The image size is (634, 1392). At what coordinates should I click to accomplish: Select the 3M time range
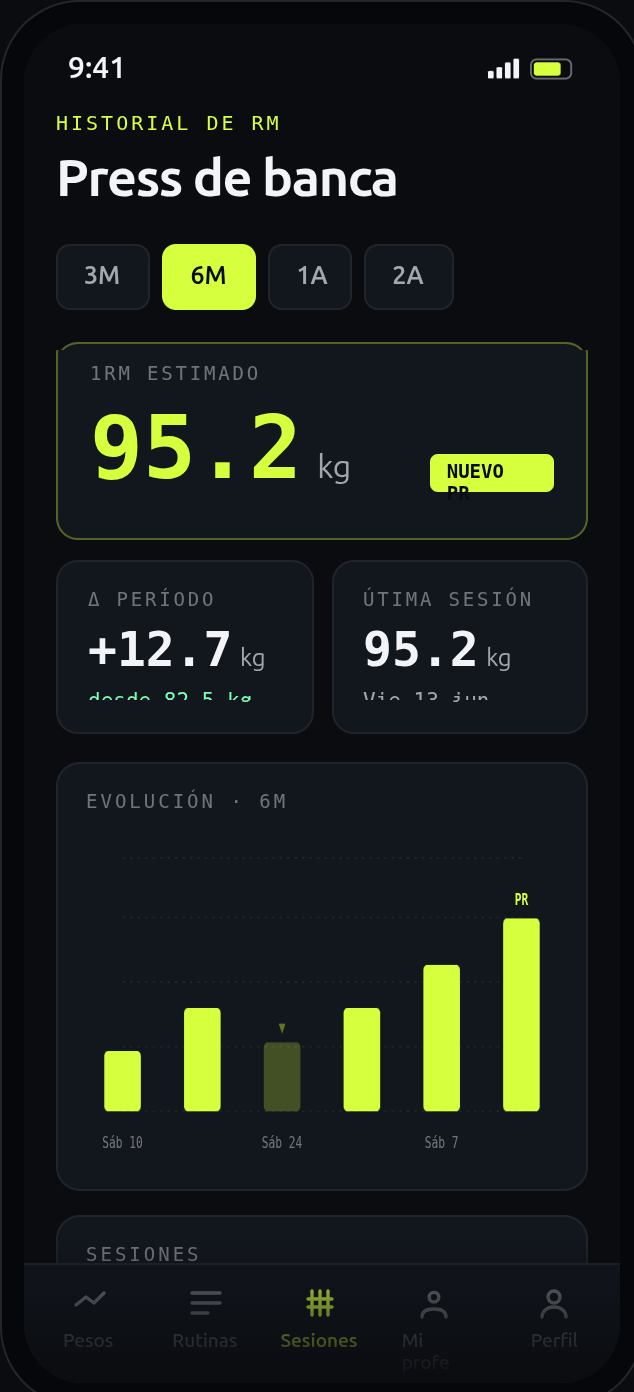pyautogui.click(x=103, y=277)
